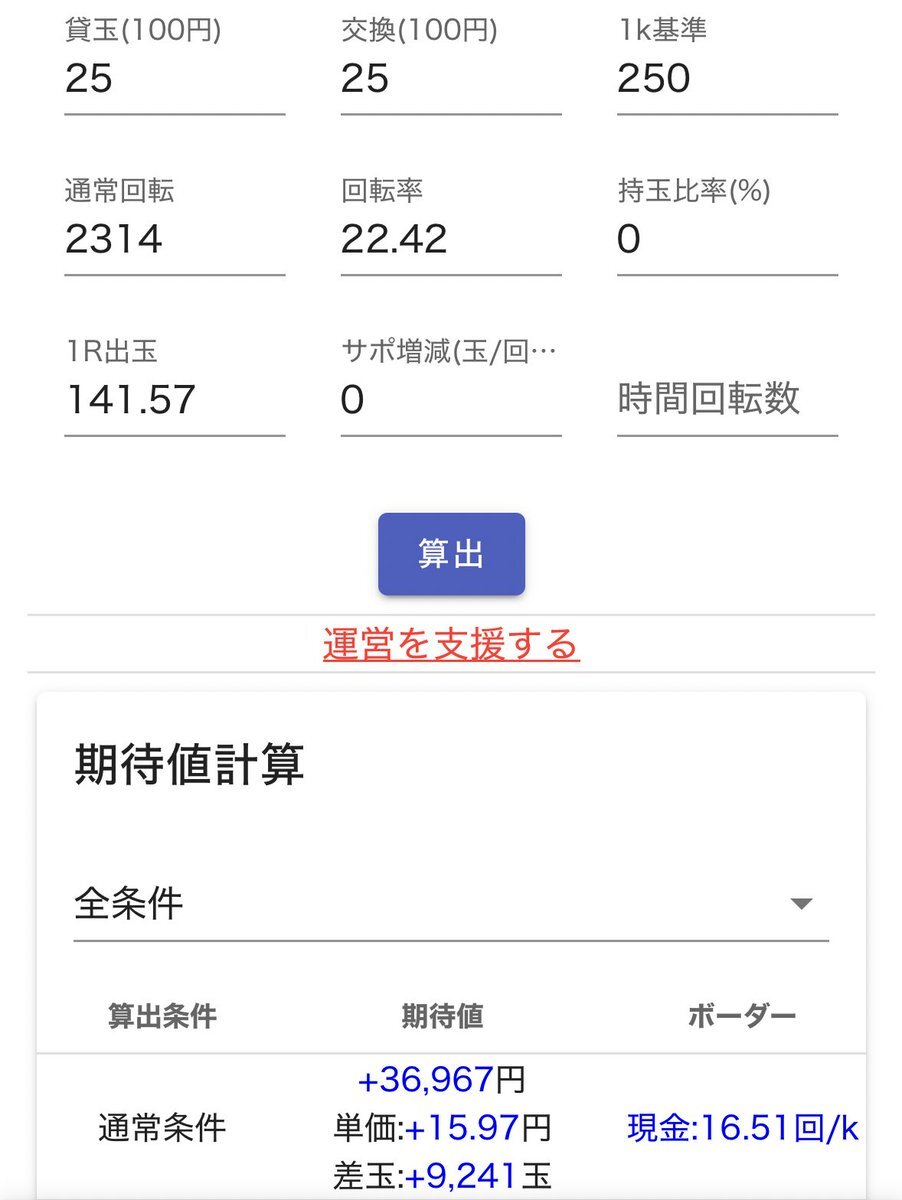
Task: Open the 運営を支援する support link
Action: [450, 646]
